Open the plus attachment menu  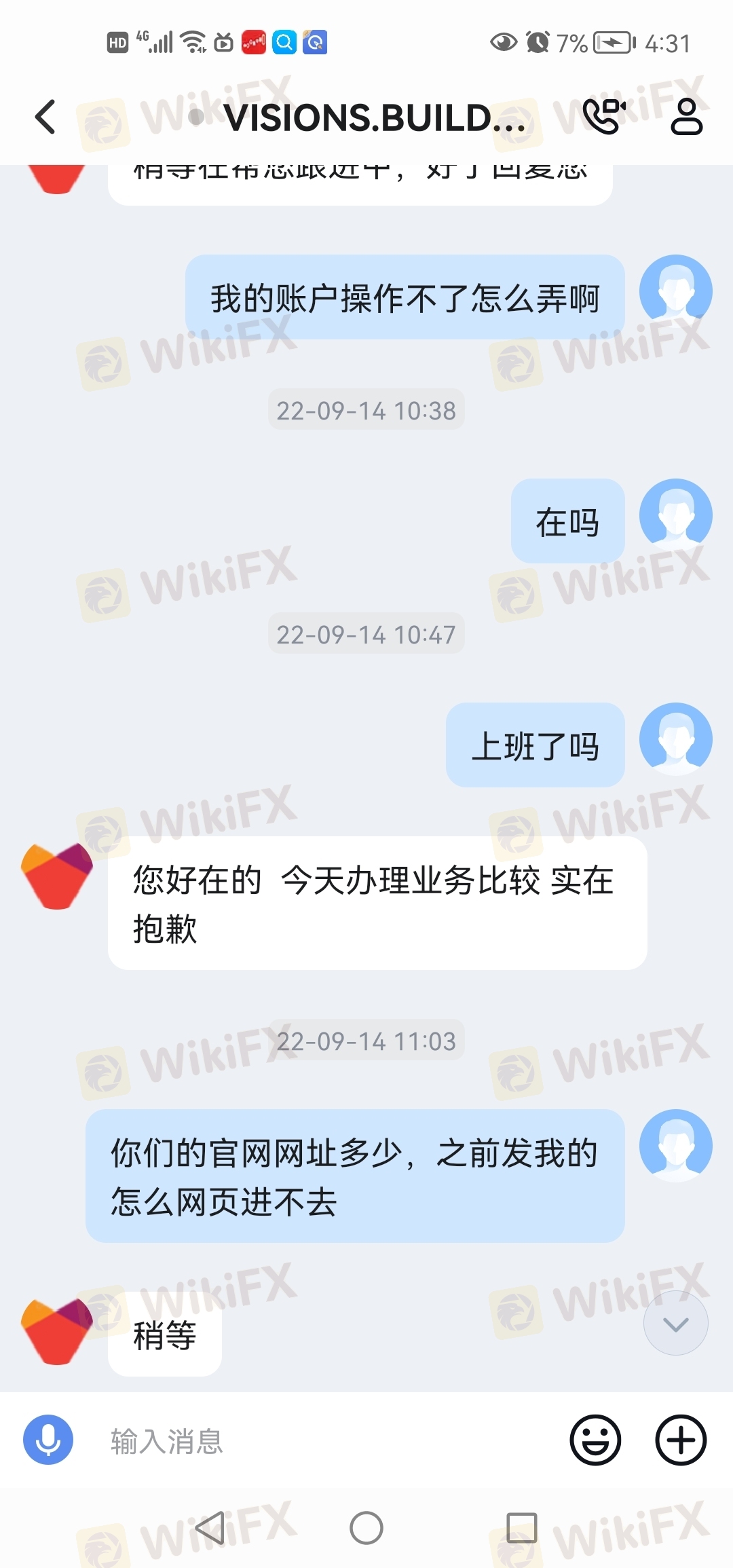pyautogui.click(x=681, y=1440)
